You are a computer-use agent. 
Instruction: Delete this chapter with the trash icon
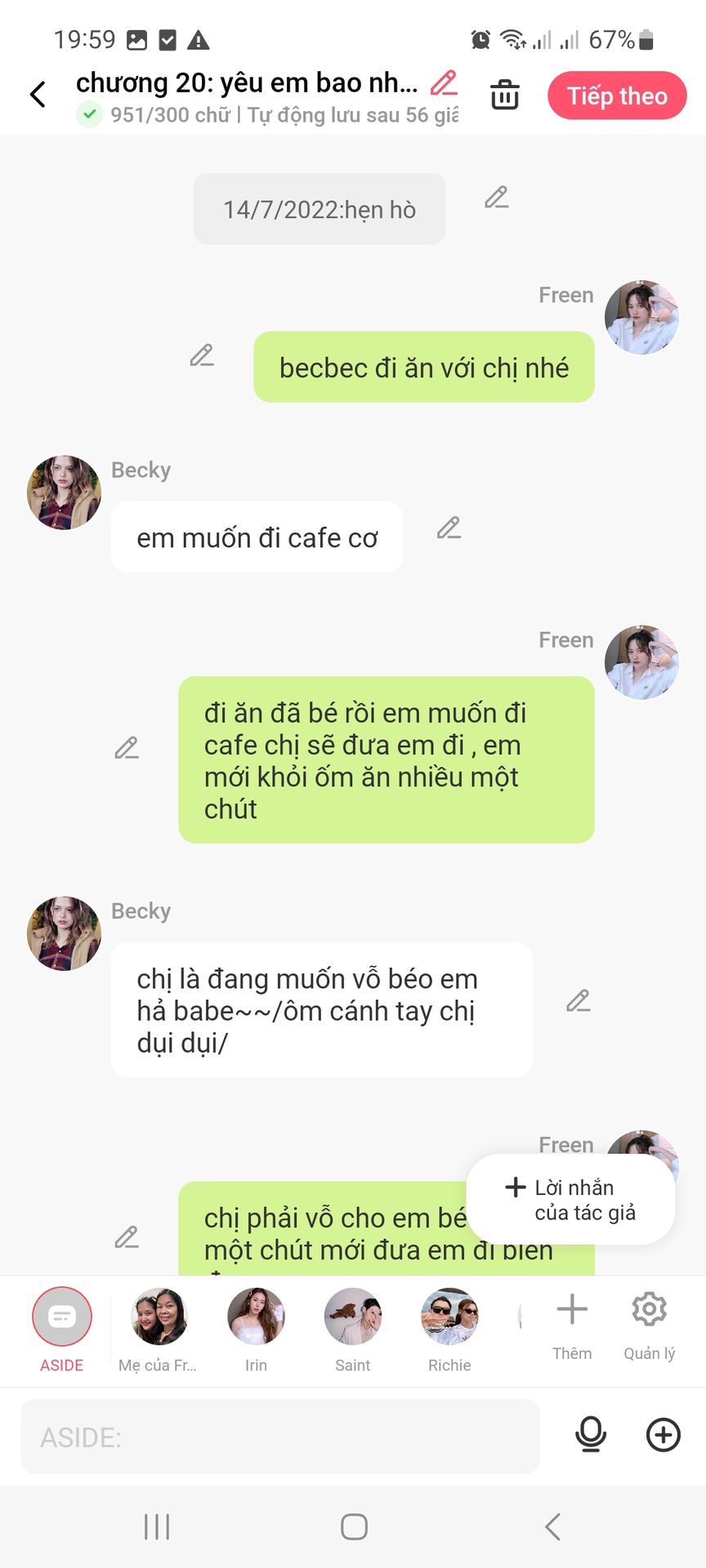505,95
